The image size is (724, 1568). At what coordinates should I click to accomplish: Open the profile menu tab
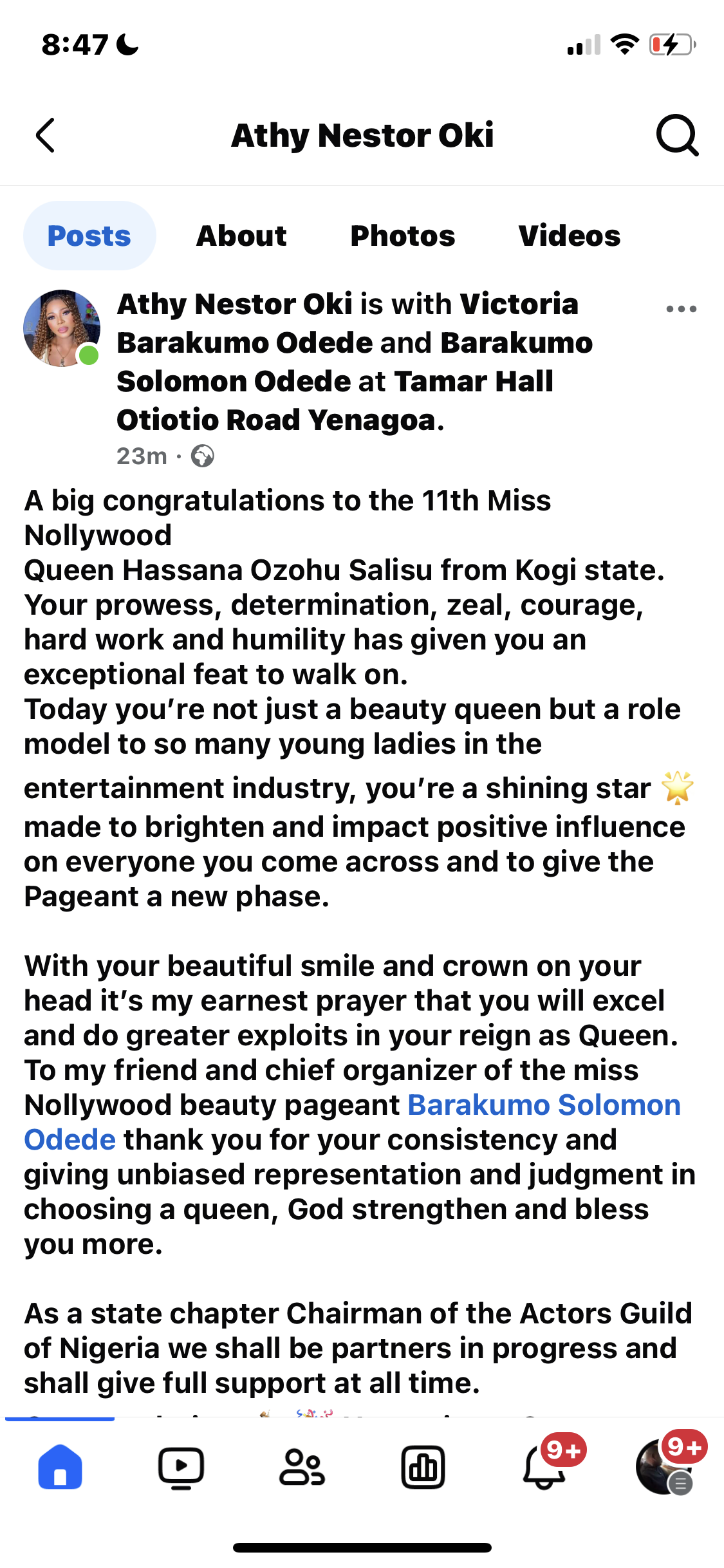pyautogui.click(x=664, y=1468)
